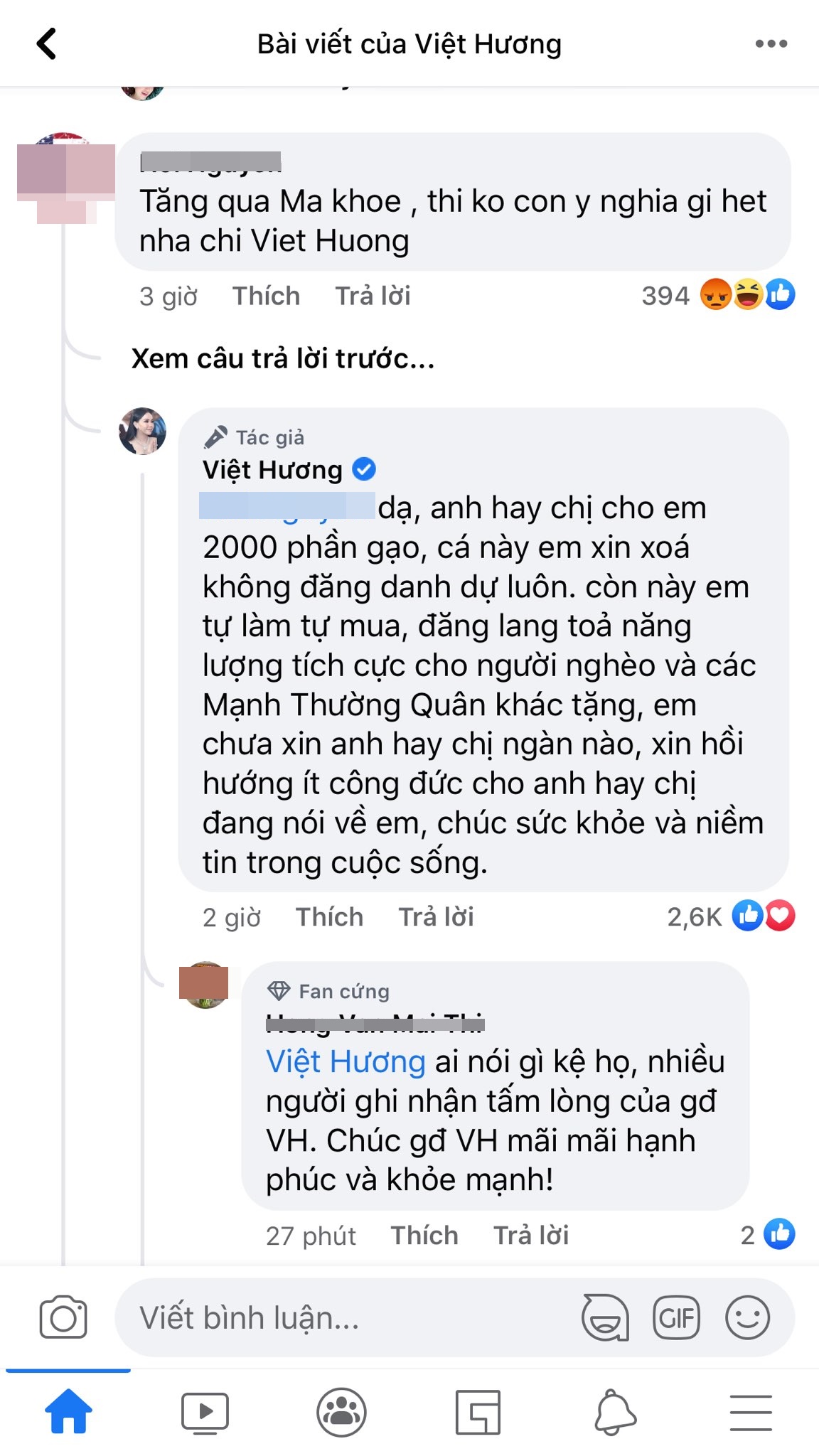
Task: Switch to the Watch video tab
Action: (x=205, y=1412)
